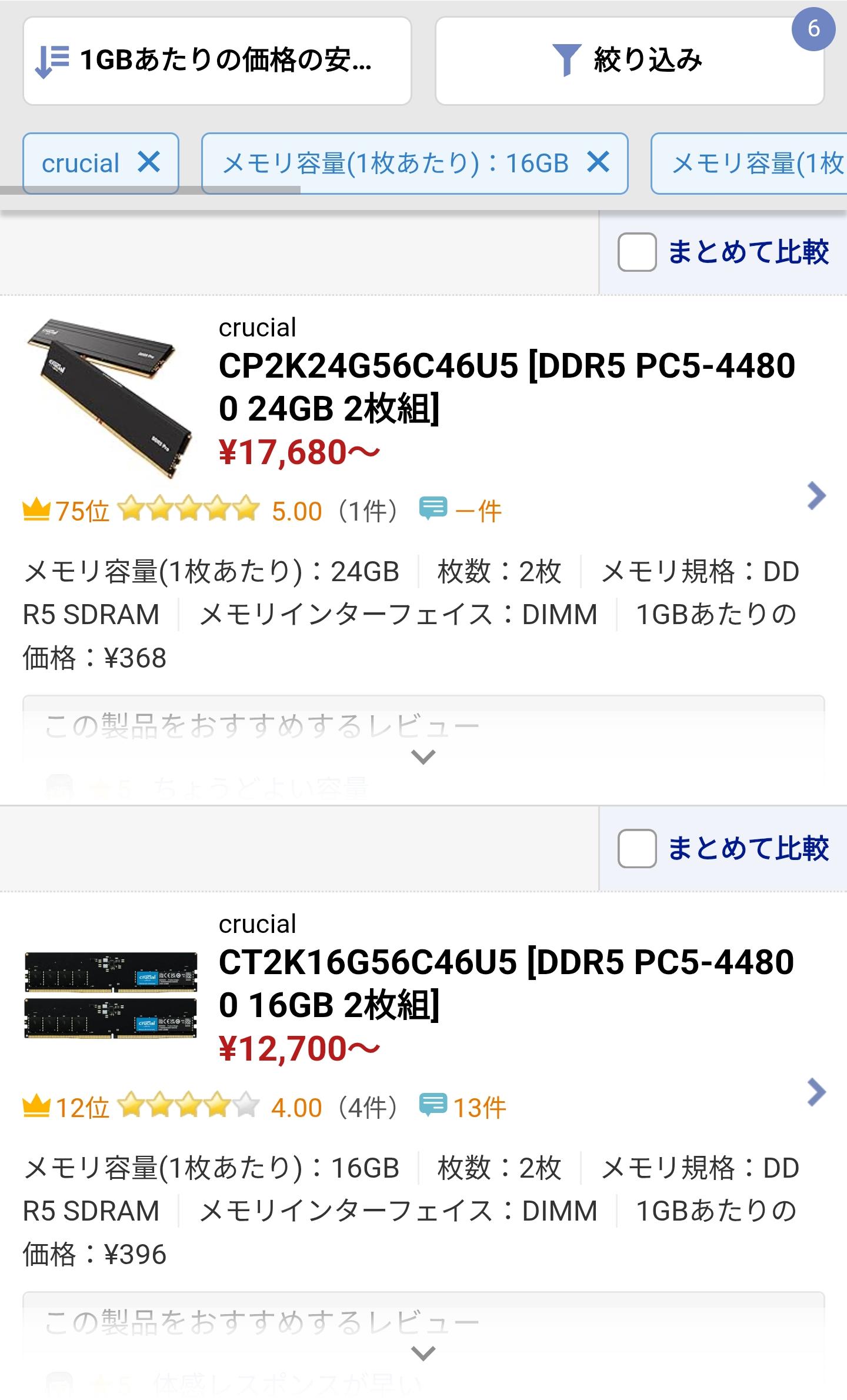Check まとめて比較 for CT2K16G56C46U5

[x=637, y=848]
